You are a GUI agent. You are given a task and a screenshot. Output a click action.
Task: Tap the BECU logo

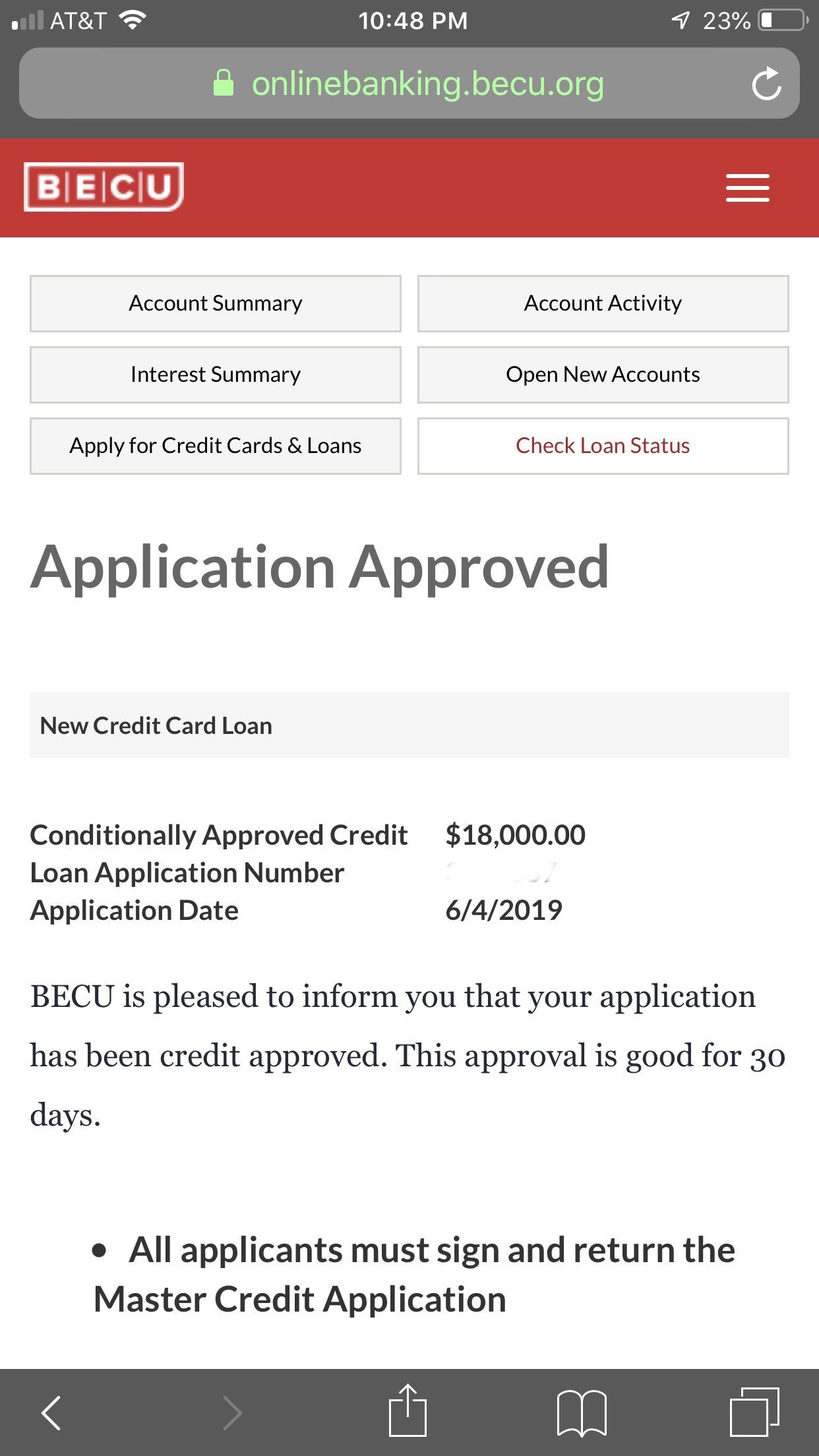[x=104, y=187]
